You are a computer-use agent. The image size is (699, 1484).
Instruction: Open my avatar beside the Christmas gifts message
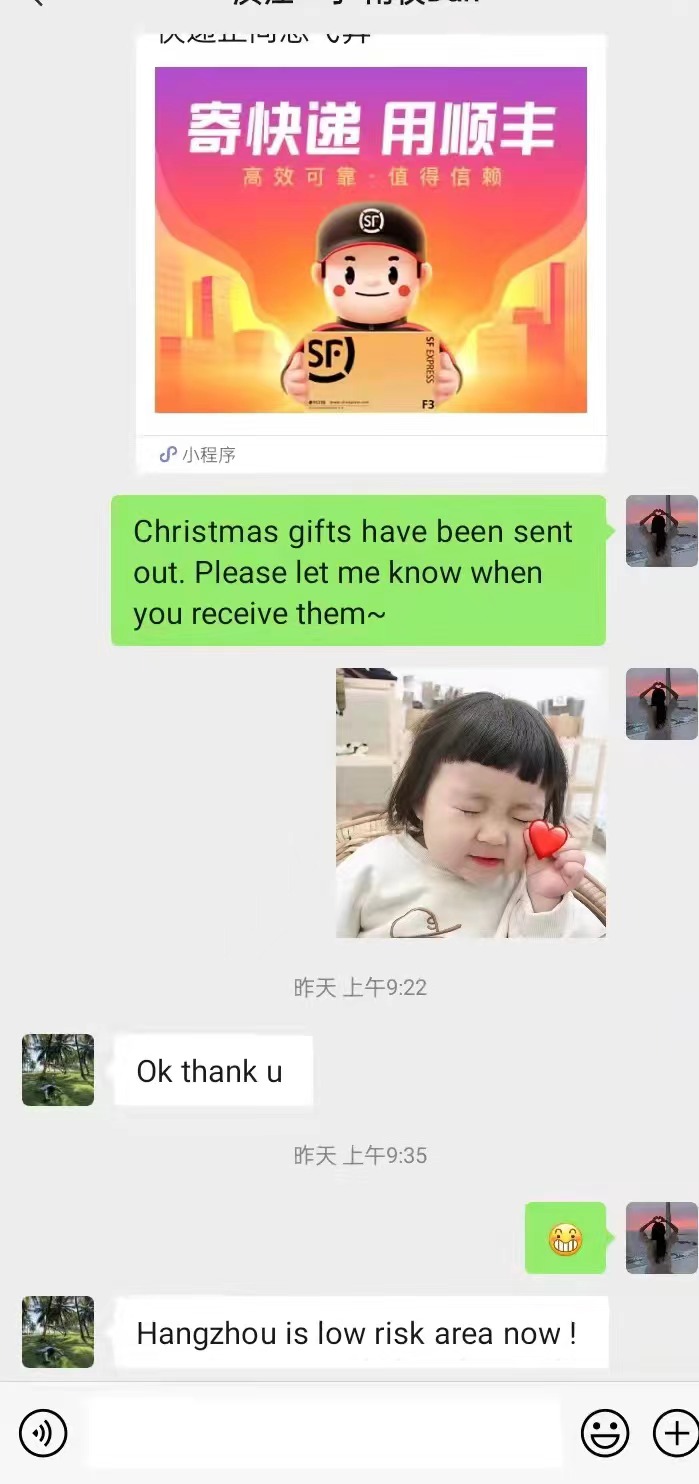[661, 531]
